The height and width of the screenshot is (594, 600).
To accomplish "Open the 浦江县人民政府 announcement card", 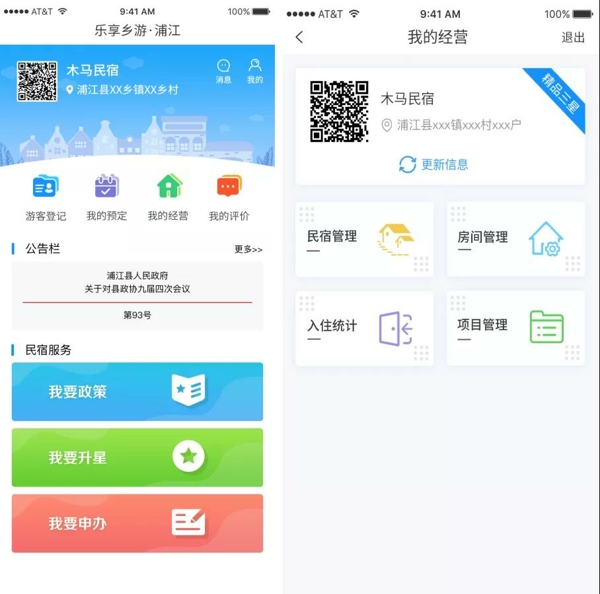I will coord(137,295).
